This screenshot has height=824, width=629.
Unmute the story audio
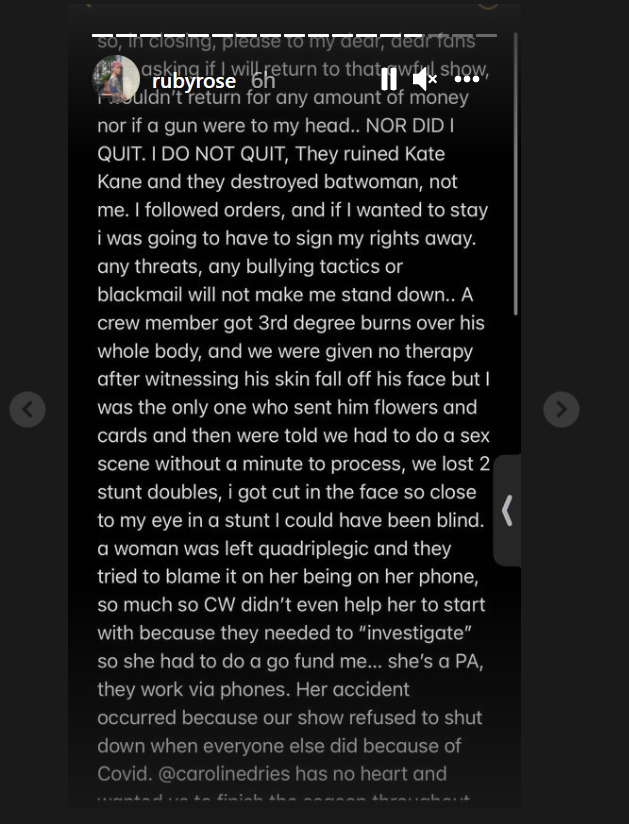coord(424,79)
